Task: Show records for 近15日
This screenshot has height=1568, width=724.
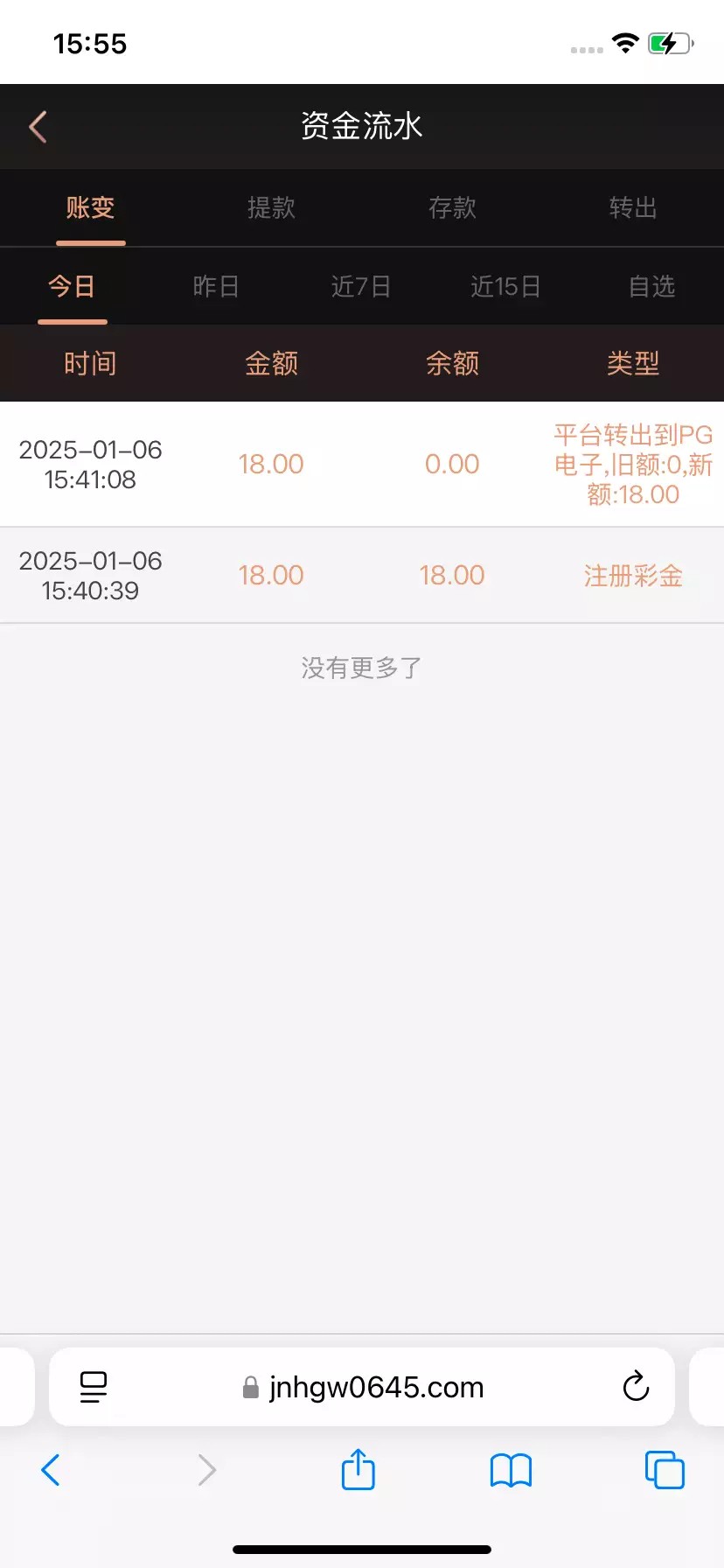Action: 505,287
